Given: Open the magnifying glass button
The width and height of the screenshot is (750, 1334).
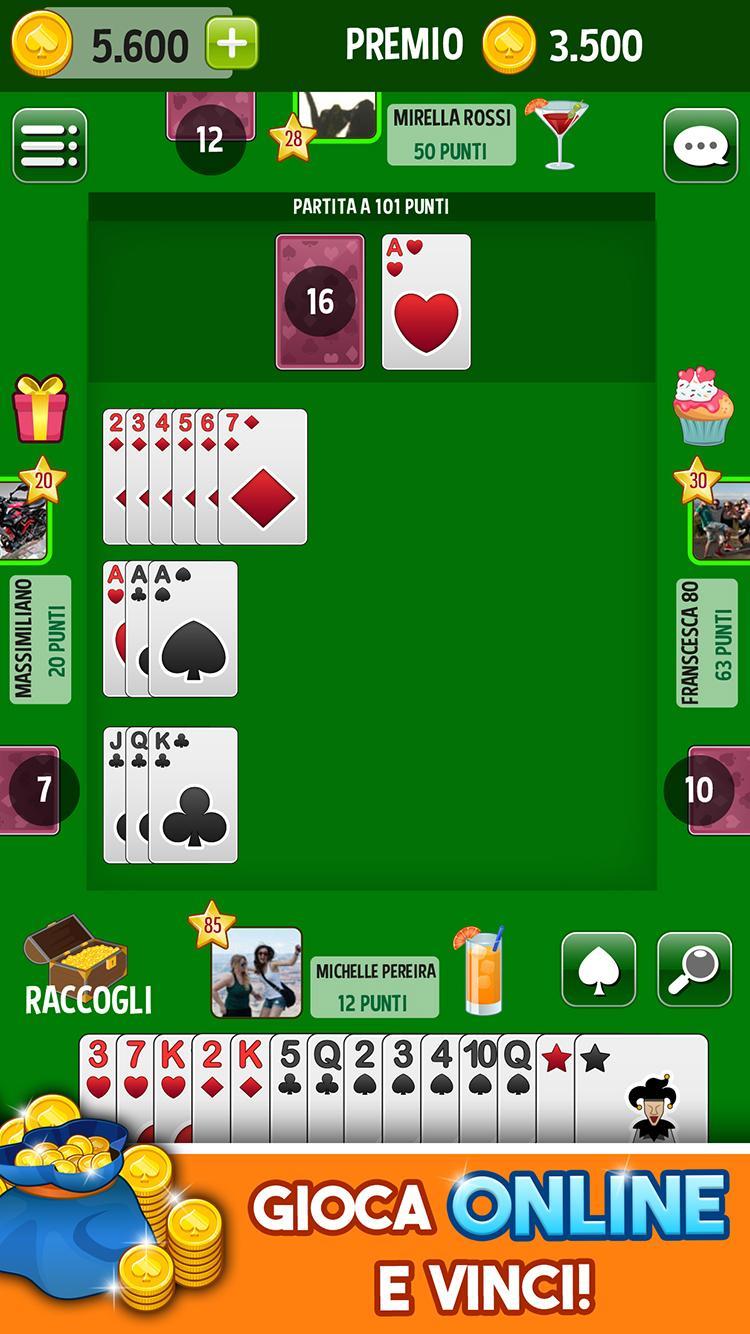Looking at the screenshot, I should [x=694, y=969].
